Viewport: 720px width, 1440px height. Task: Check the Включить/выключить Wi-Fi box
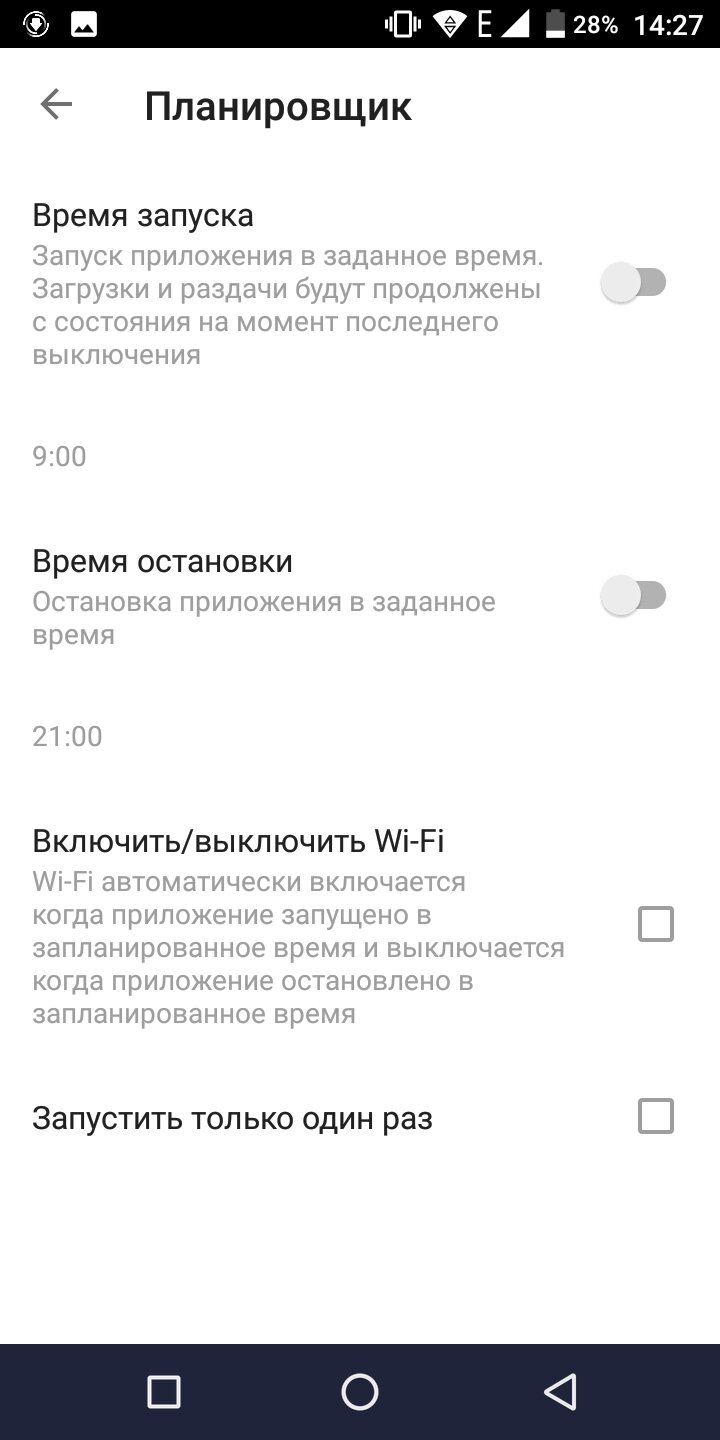[x=656, y=924]
